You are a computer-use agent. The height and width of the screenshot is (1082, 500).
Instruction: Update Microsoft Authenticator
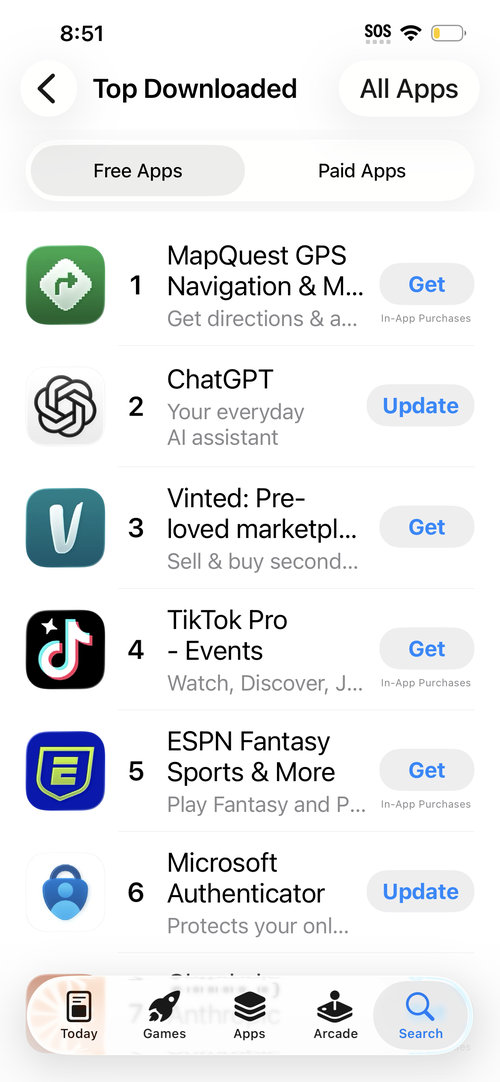coord(421,892)
